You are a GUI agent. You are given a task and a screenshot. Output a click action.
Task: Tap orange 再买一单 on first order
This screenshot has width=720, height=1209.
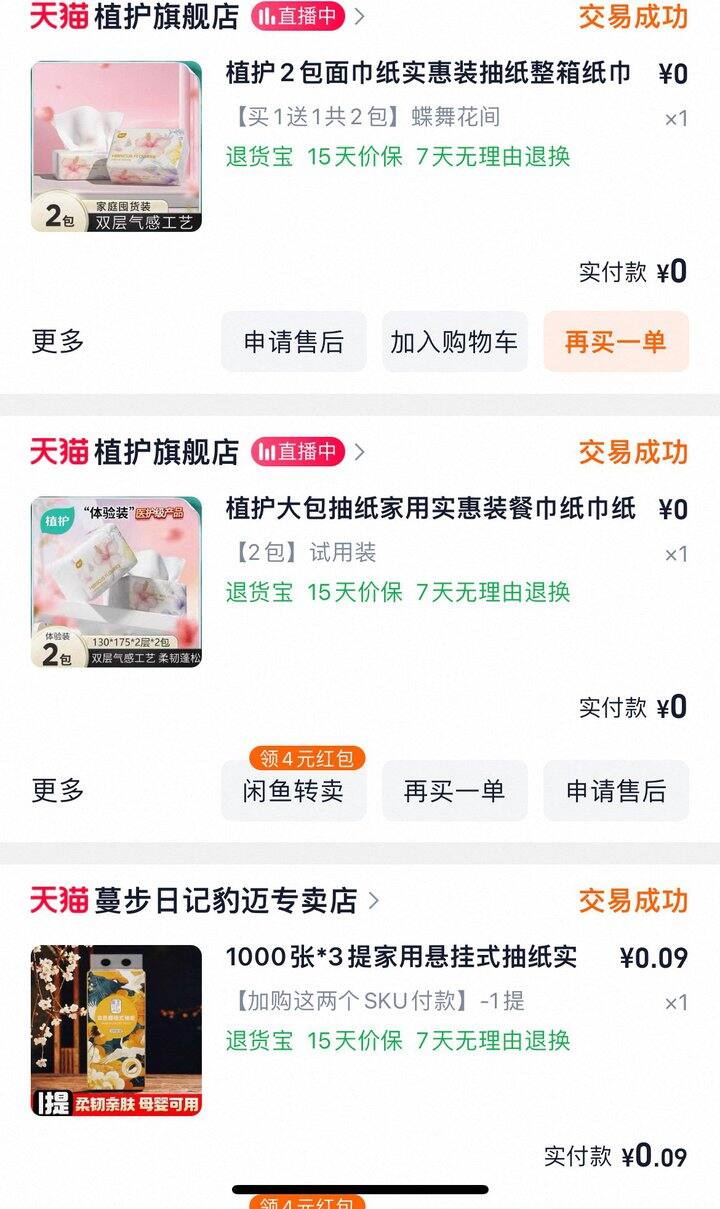point(615,342)
